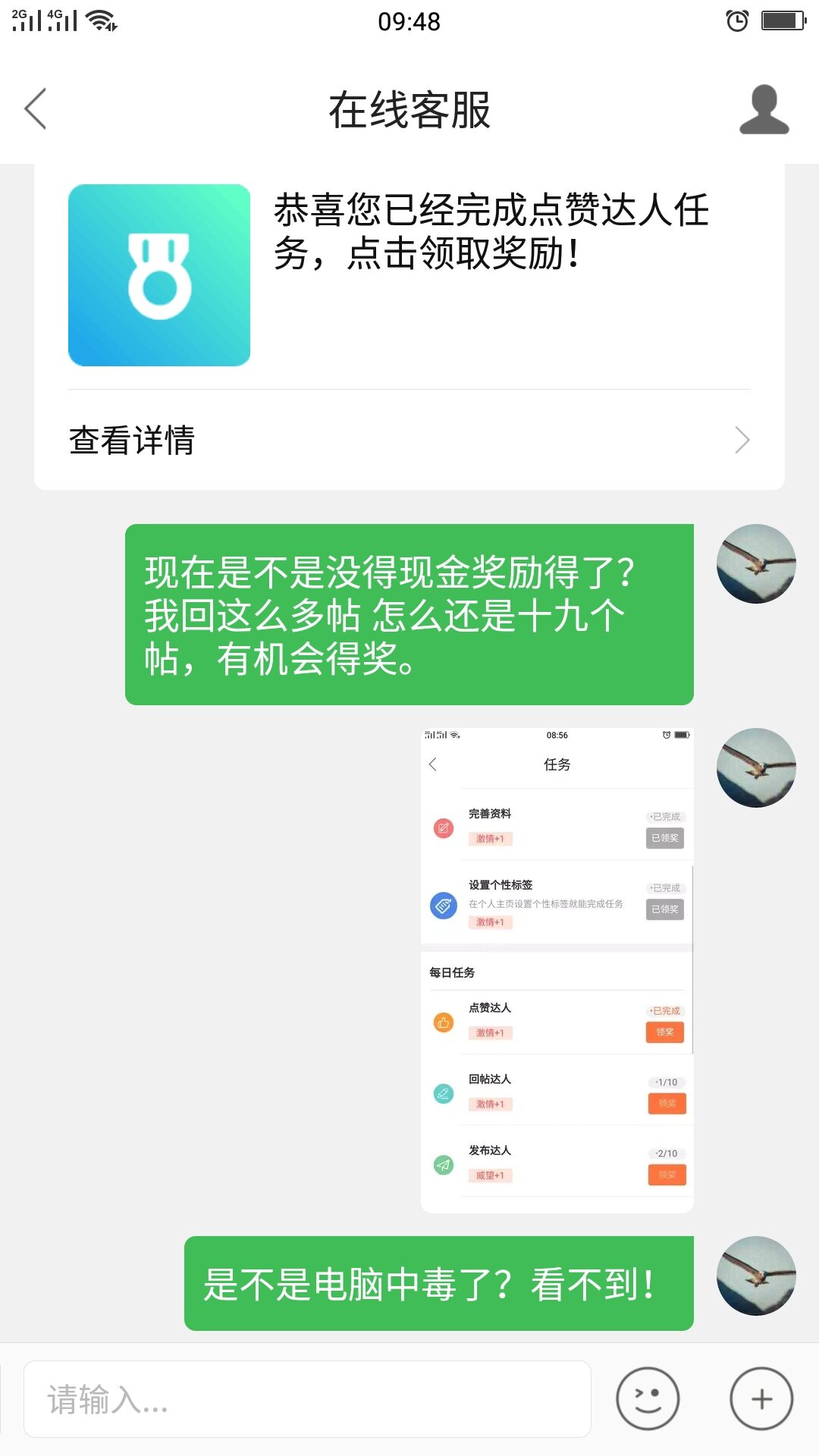The height and width of the screenshot is (1456, 819).
Task: Open 查看详情 on the reward card
Action: (x=409, y=441)
